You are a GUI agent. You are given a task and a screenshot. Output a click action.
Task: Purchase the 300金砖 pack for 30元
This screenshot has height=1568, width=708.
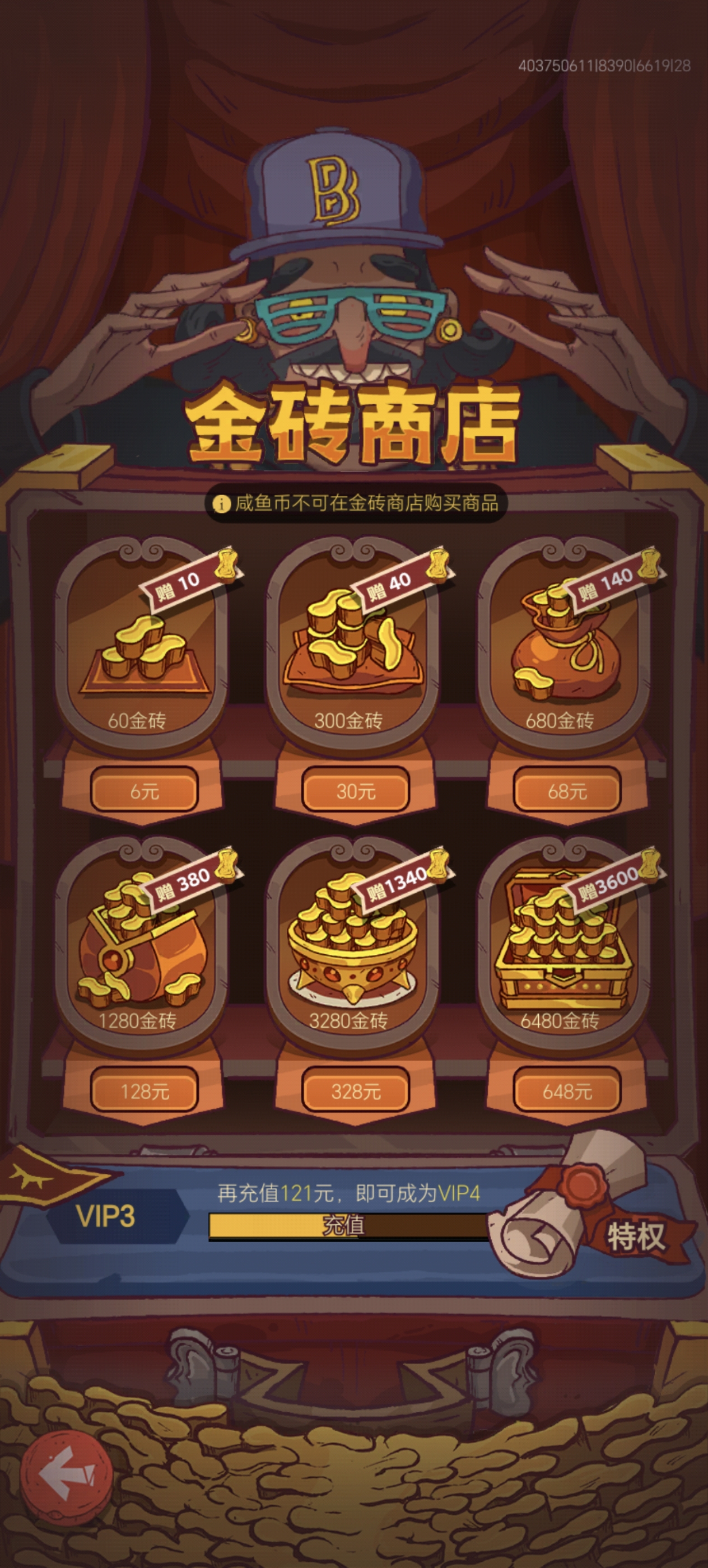[356, 791]
